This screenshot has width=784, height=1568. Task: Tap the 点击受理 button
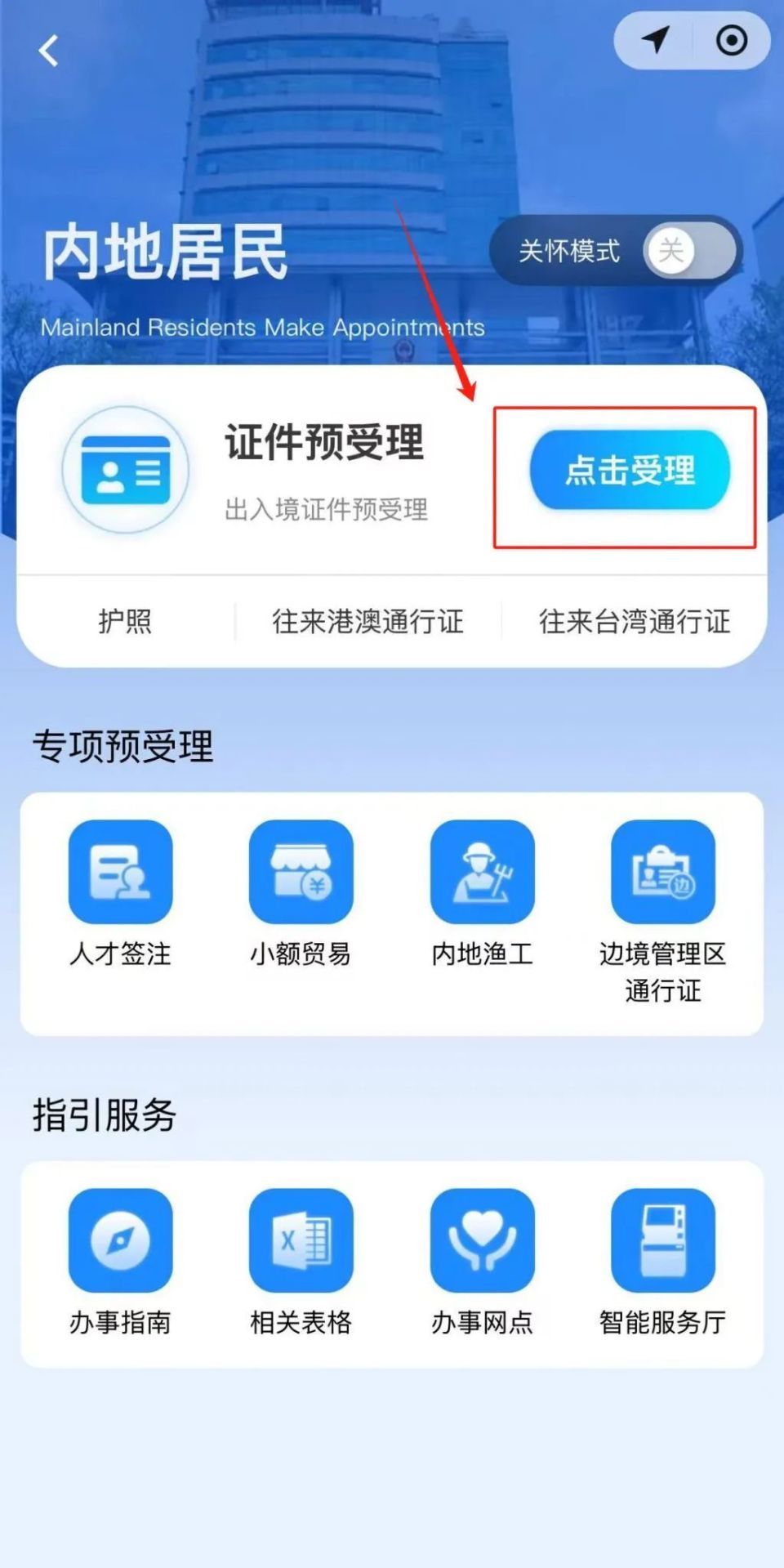630,470
